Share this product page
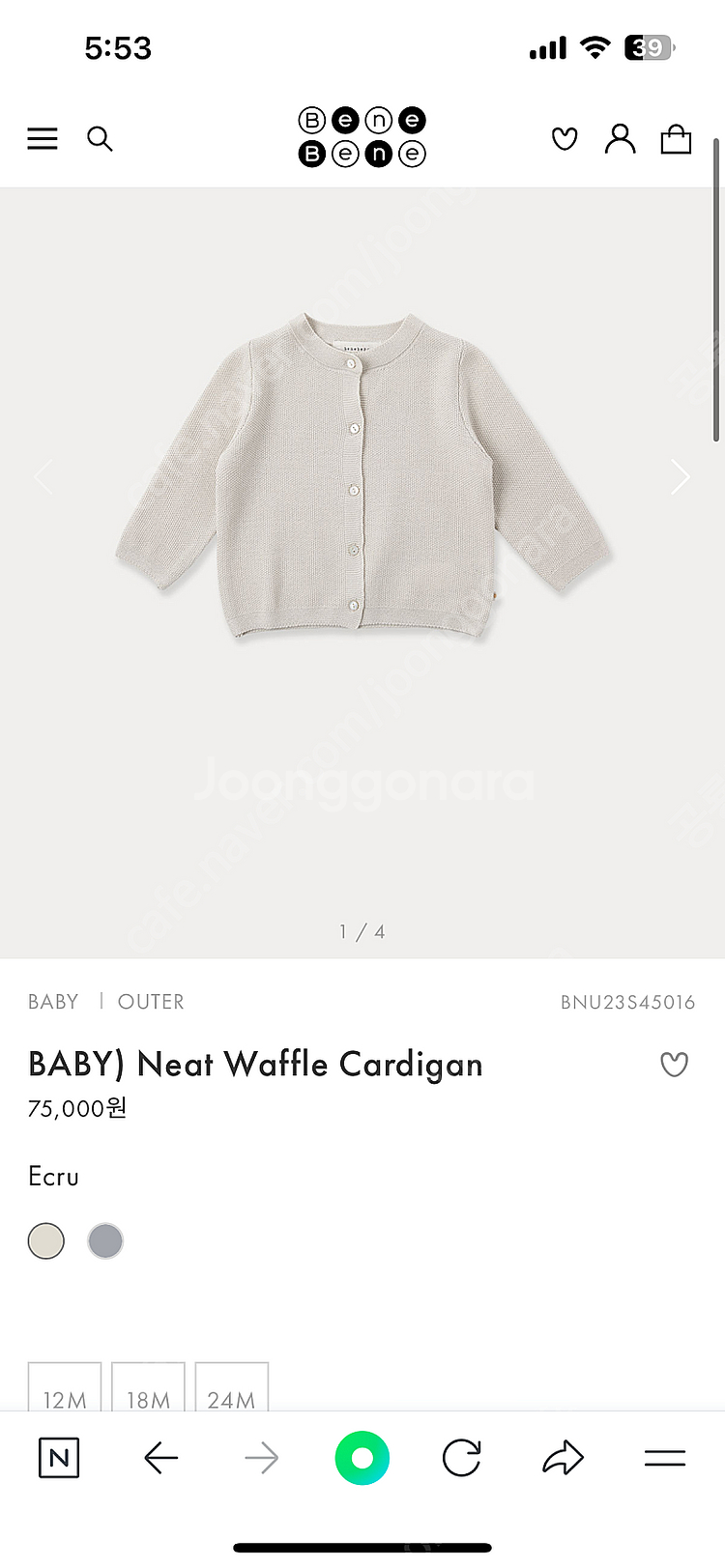Image resolution: width=725 pixels, height=1568 pixels. 563,1458
